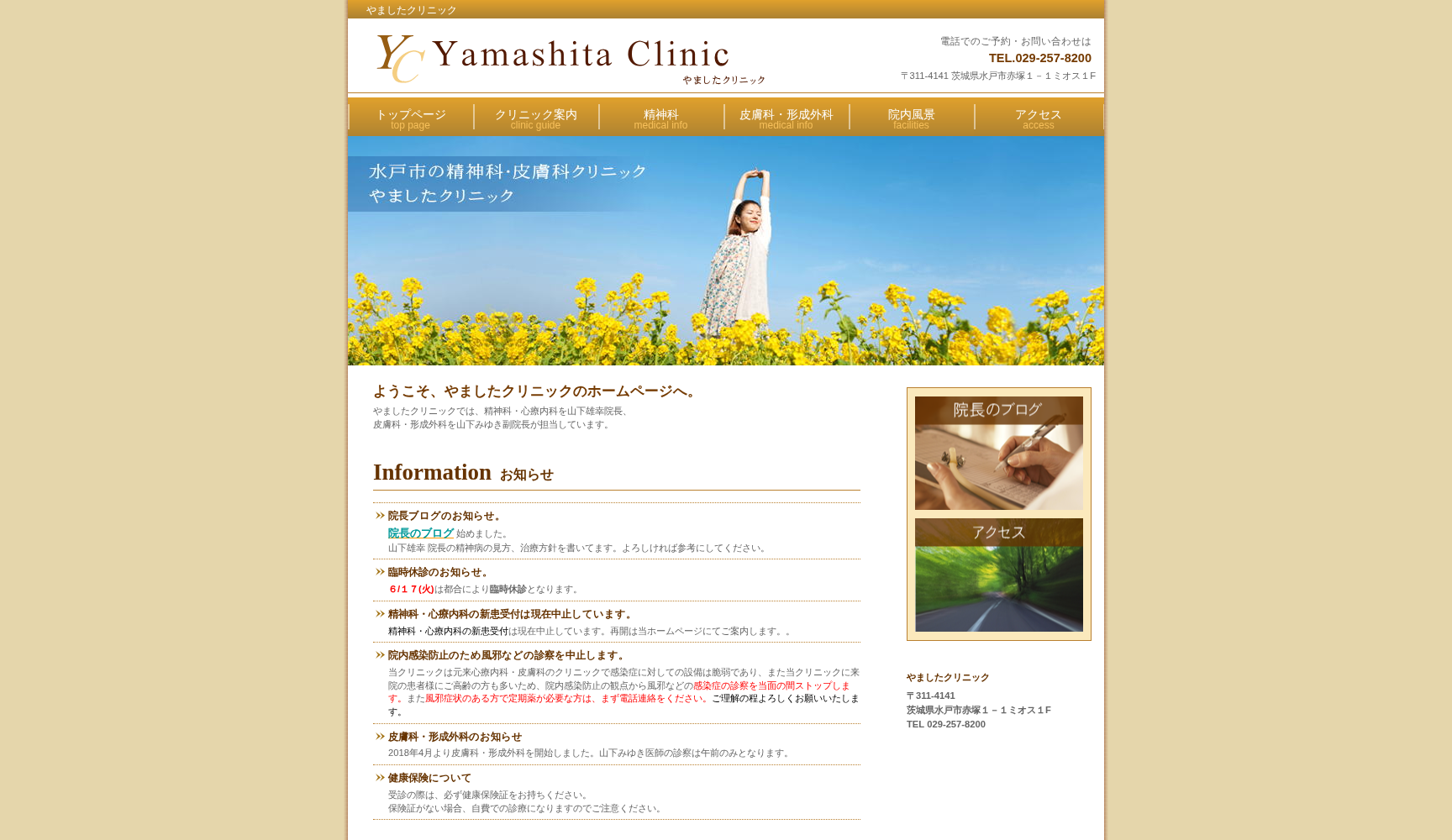Viewport: 1452px width, 840px height.
Task: Open the 院長のブログ picture banner
Action: (x=998, y=453)
